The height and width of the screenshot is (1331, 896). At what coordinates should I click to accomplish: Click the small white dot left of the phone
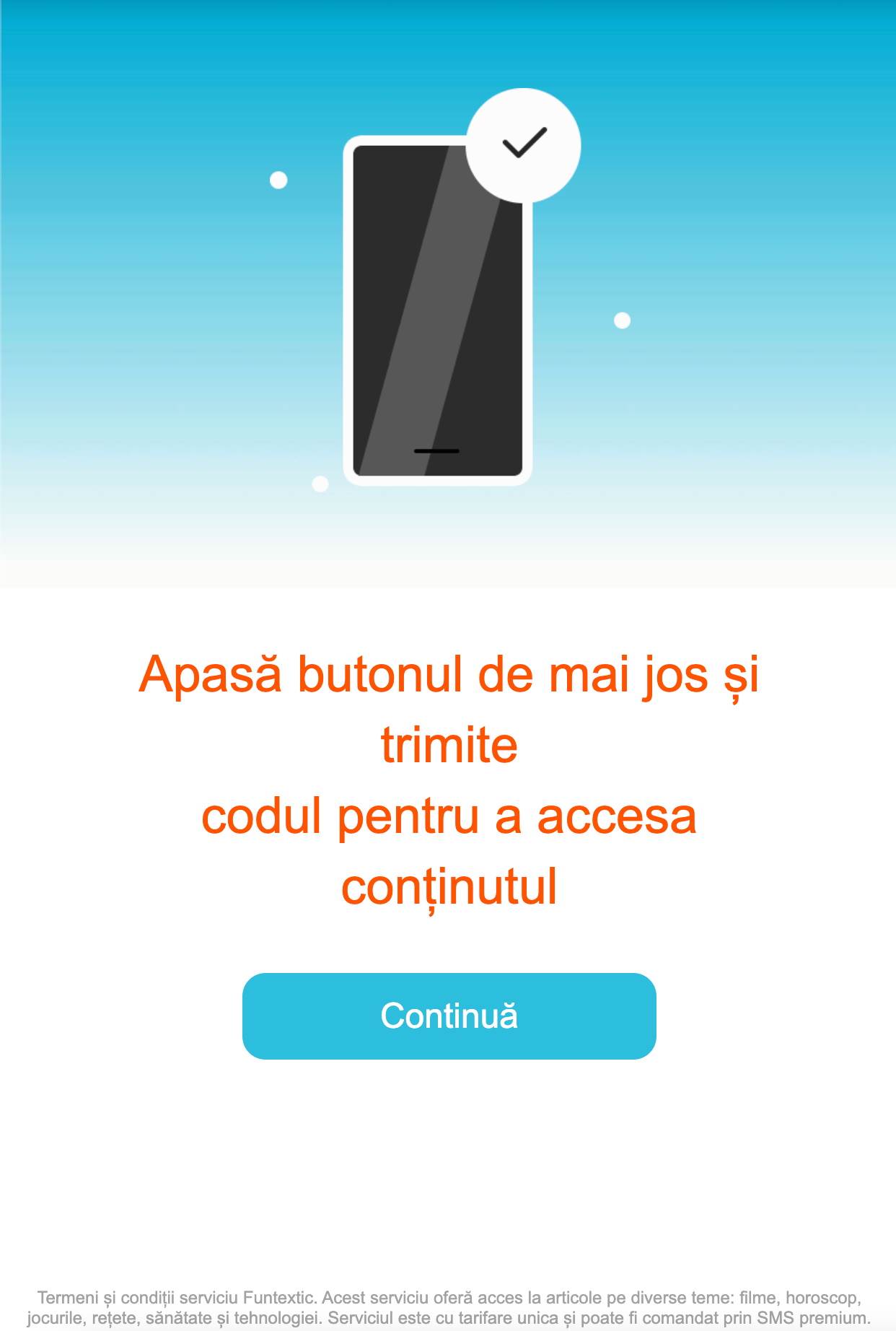(278, 178)
